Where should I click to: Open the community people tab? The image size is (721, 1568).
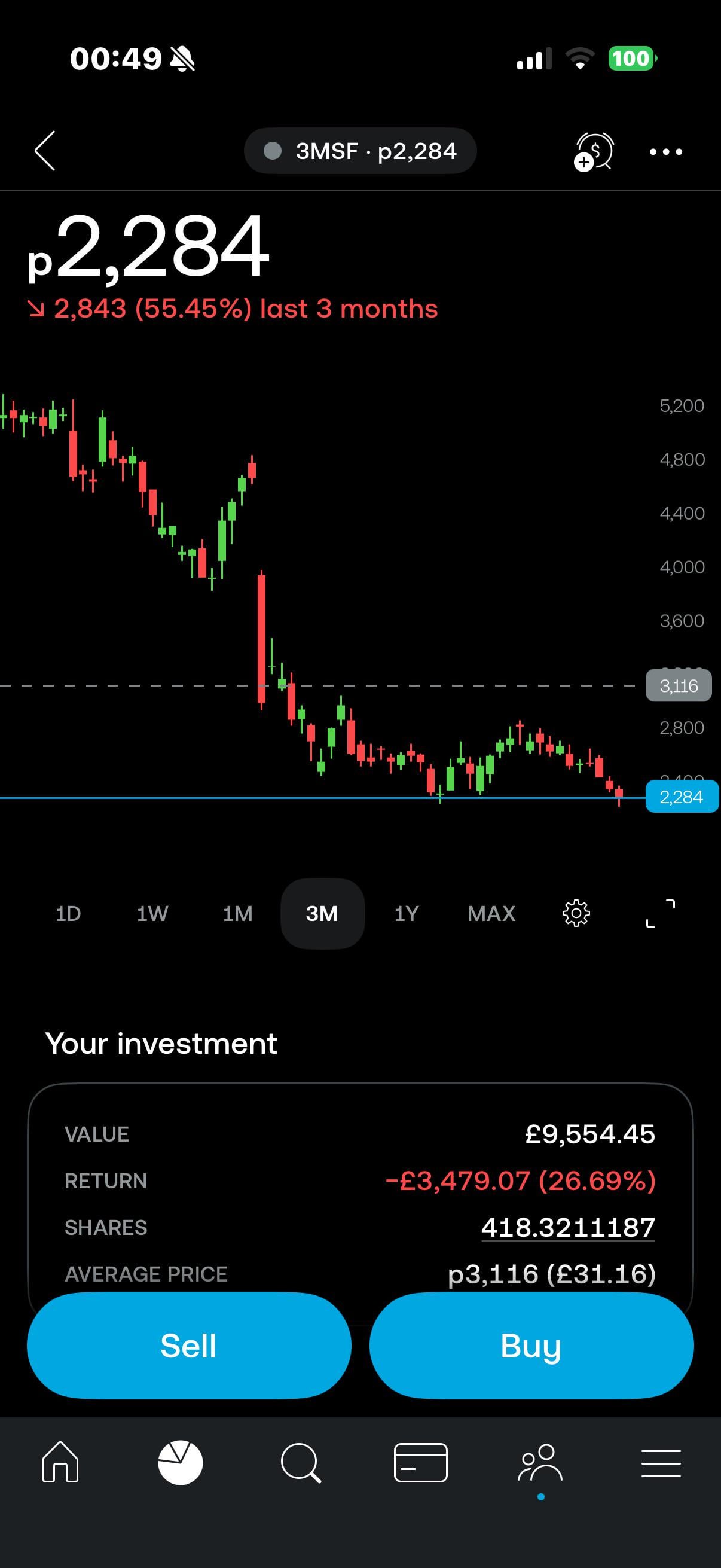click(540, 1463)
